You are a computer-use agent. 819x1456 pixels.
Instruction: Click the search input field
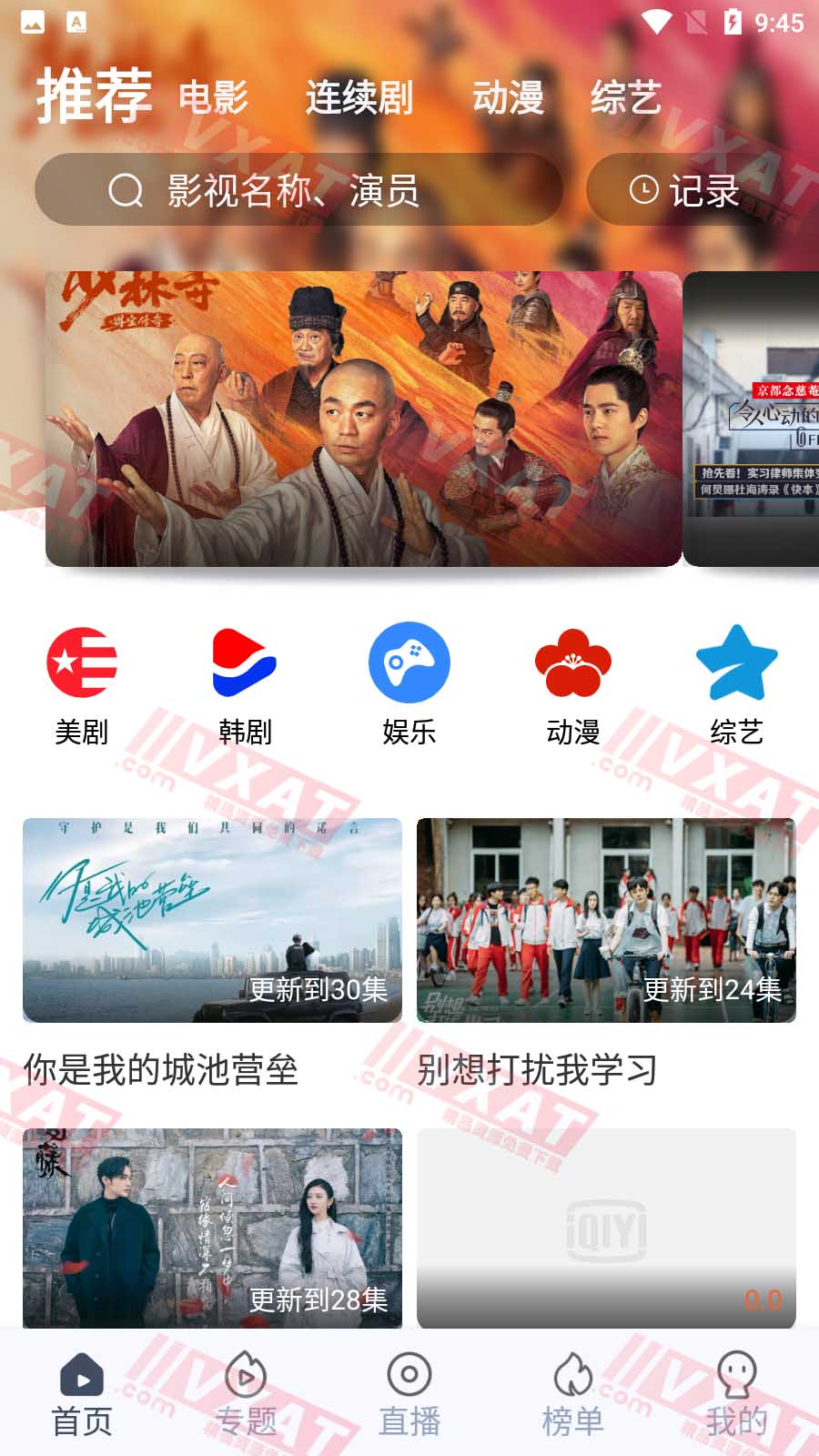click(300, 190)
